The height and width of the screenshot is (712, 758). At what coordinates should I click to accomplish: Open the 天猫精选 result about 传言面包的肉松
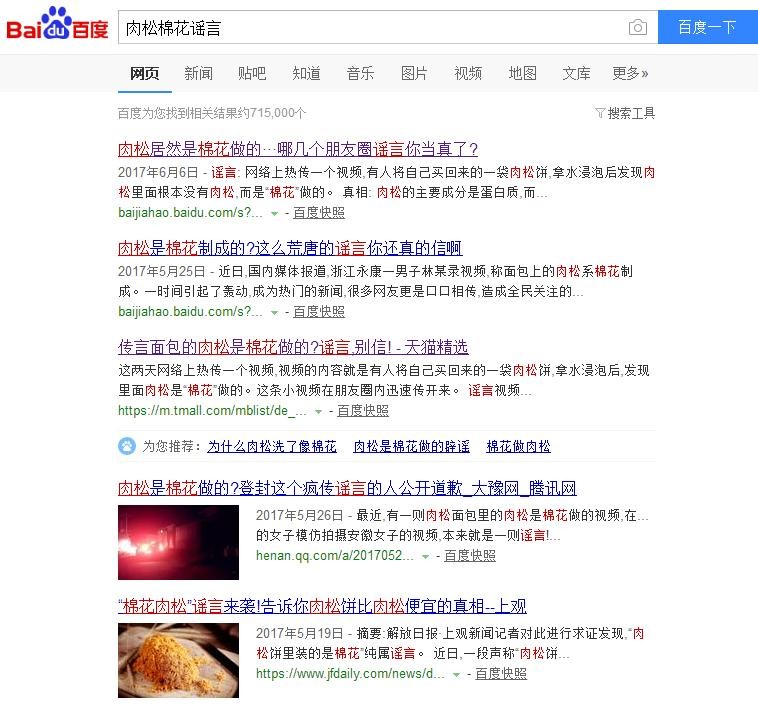293,347
